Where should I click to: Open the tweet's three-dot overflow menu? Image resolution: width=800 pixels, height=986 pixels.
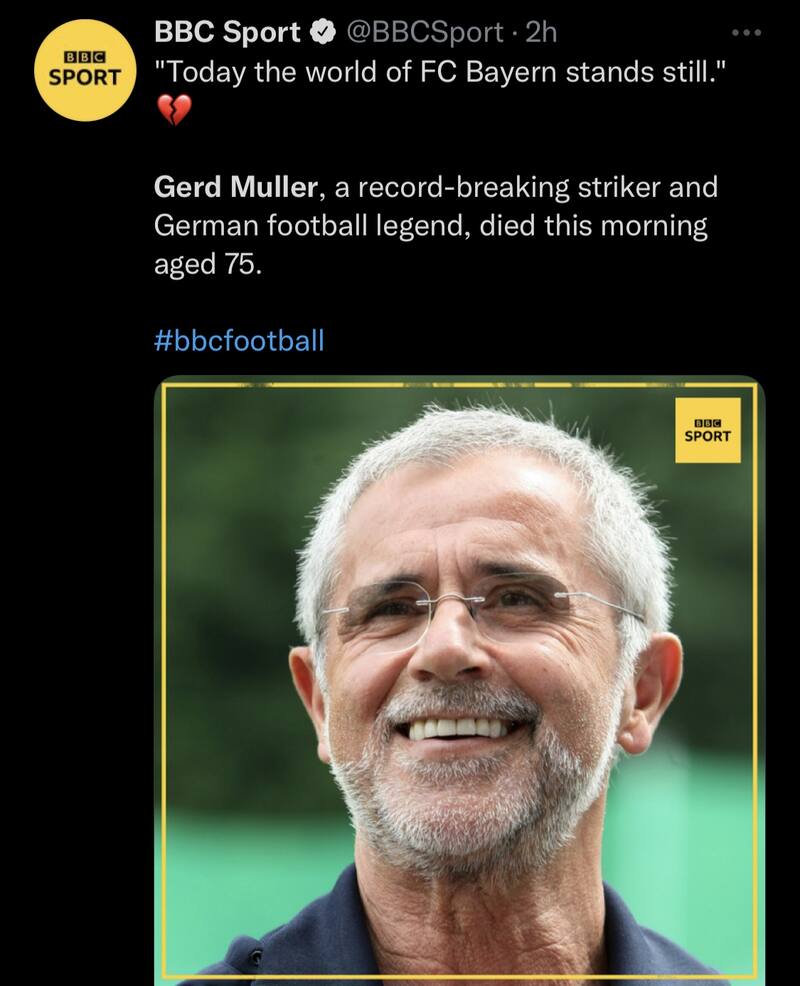746,33
